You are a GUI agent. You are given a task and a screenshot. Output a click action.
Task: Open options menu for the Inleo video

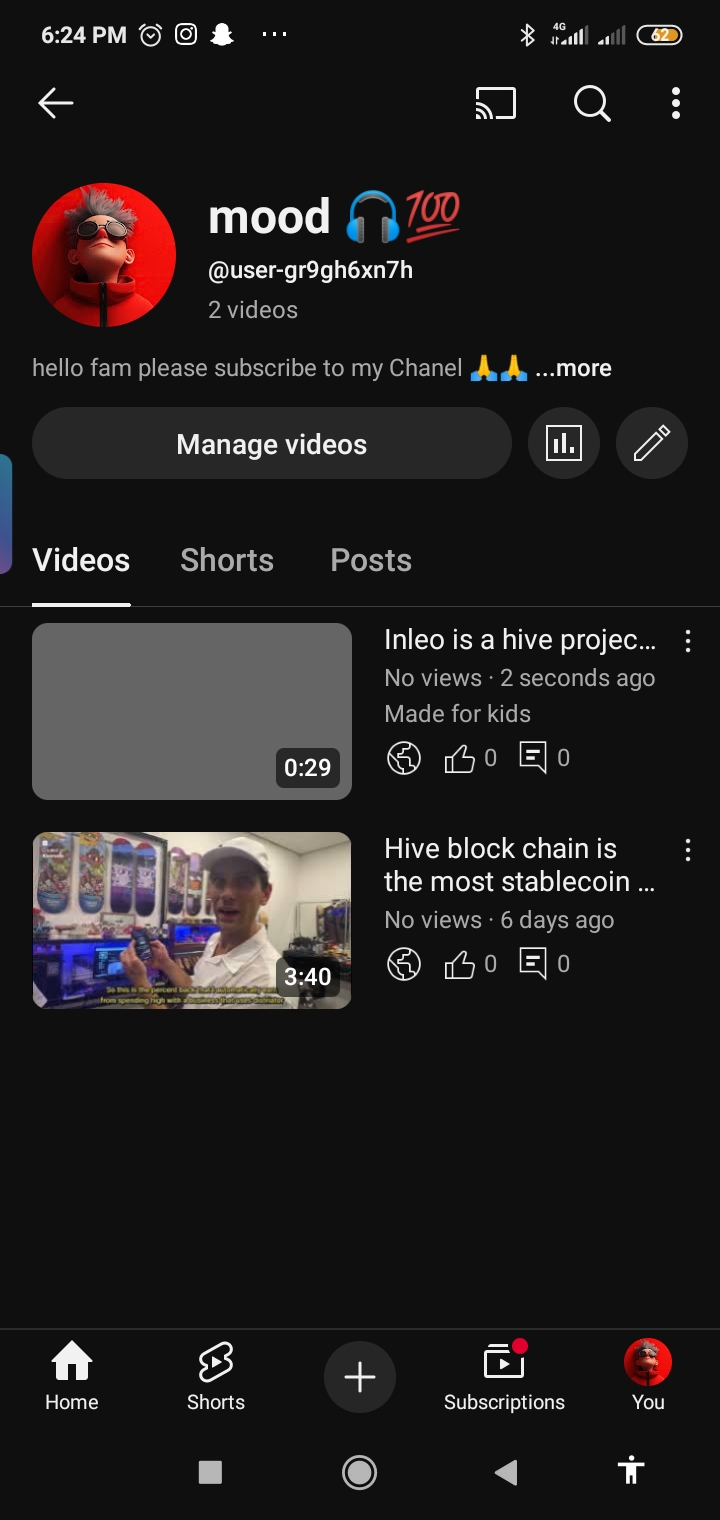point(688,641)
